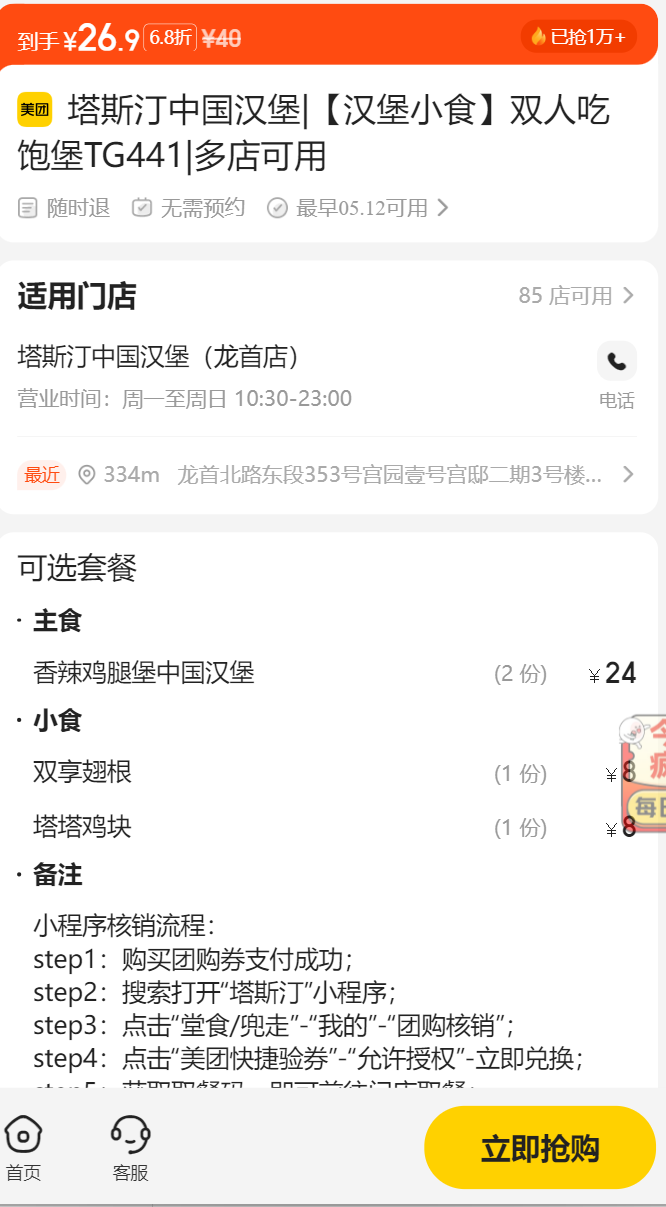The image size is (666, 1207).
Task: Tap 立即抢购 to buy now
Action: pos(540,1148)
